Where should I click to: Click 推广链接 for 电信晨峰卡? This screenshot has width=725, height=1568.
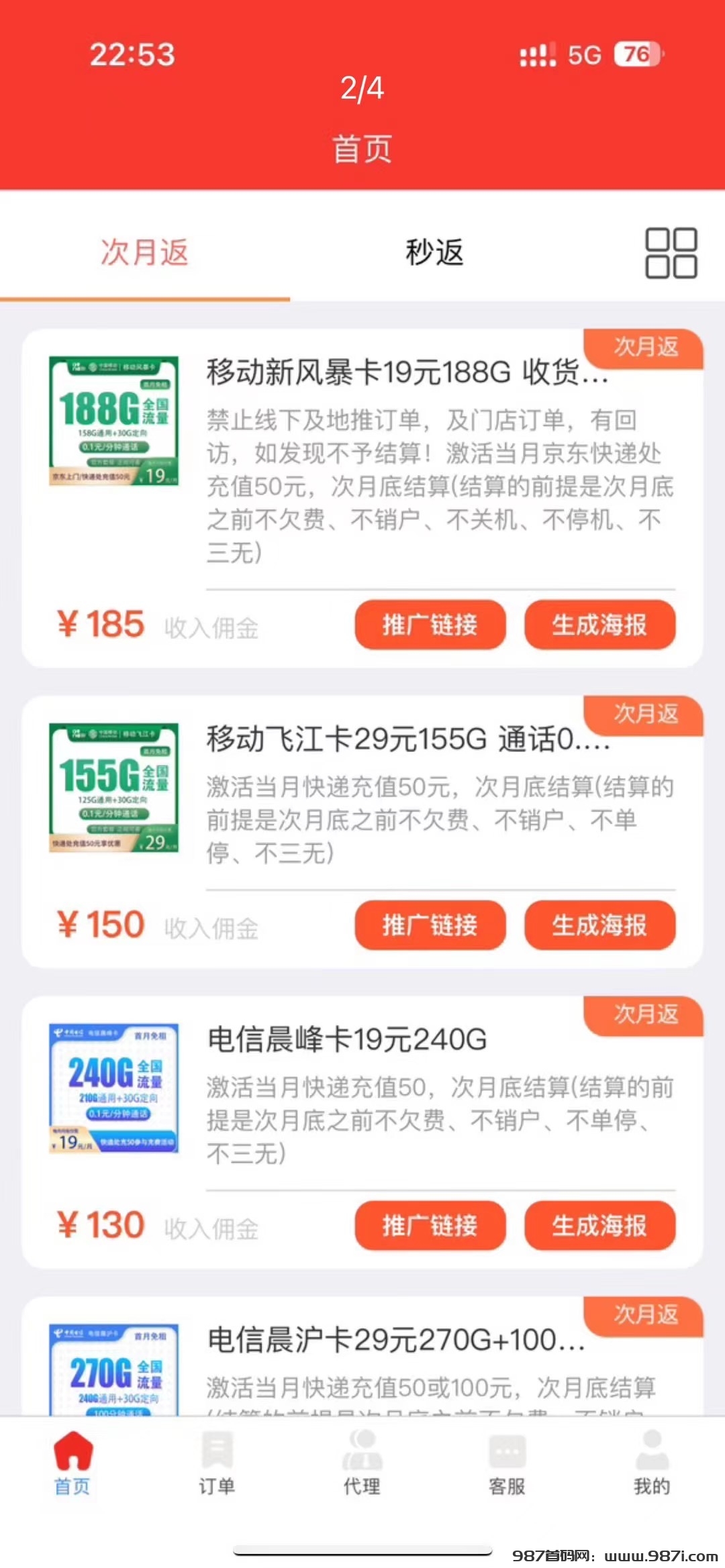(430, 1224)
